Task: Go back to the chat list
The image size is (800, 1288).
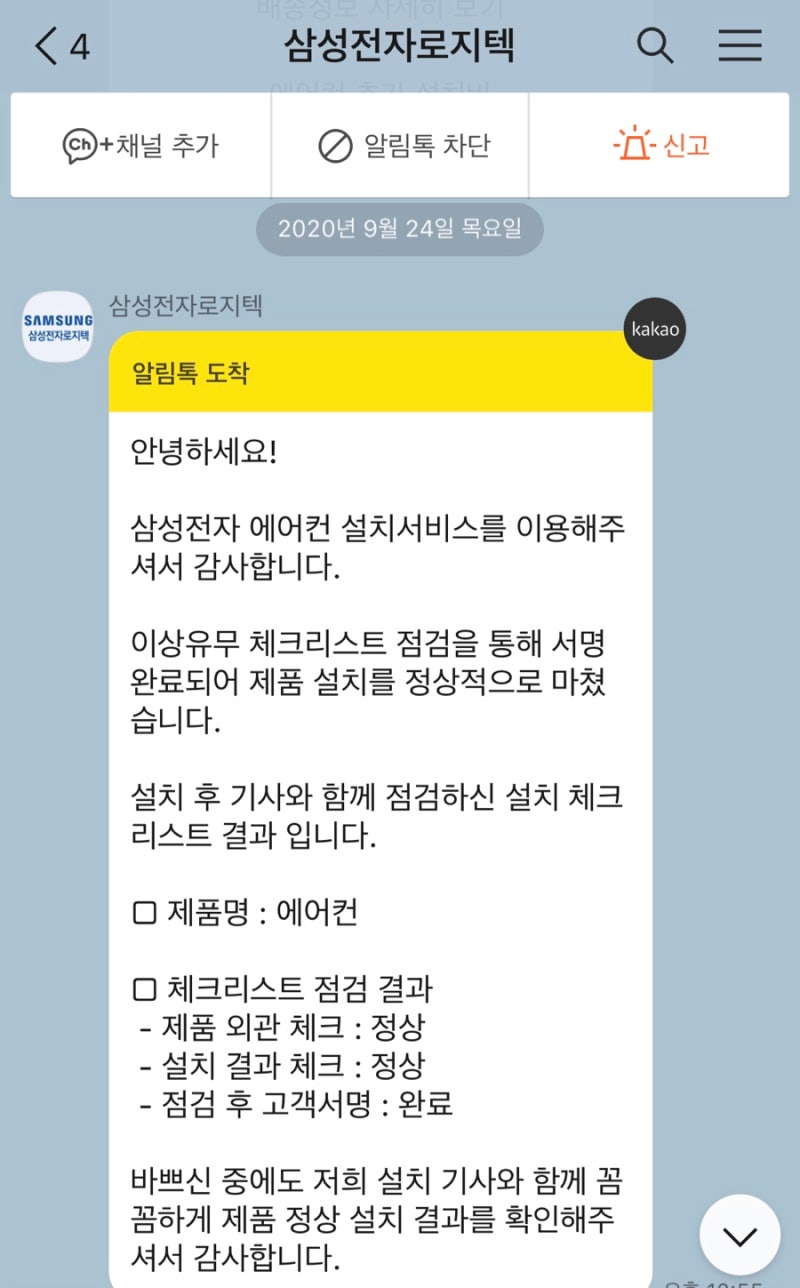Action: coord(60,46)
